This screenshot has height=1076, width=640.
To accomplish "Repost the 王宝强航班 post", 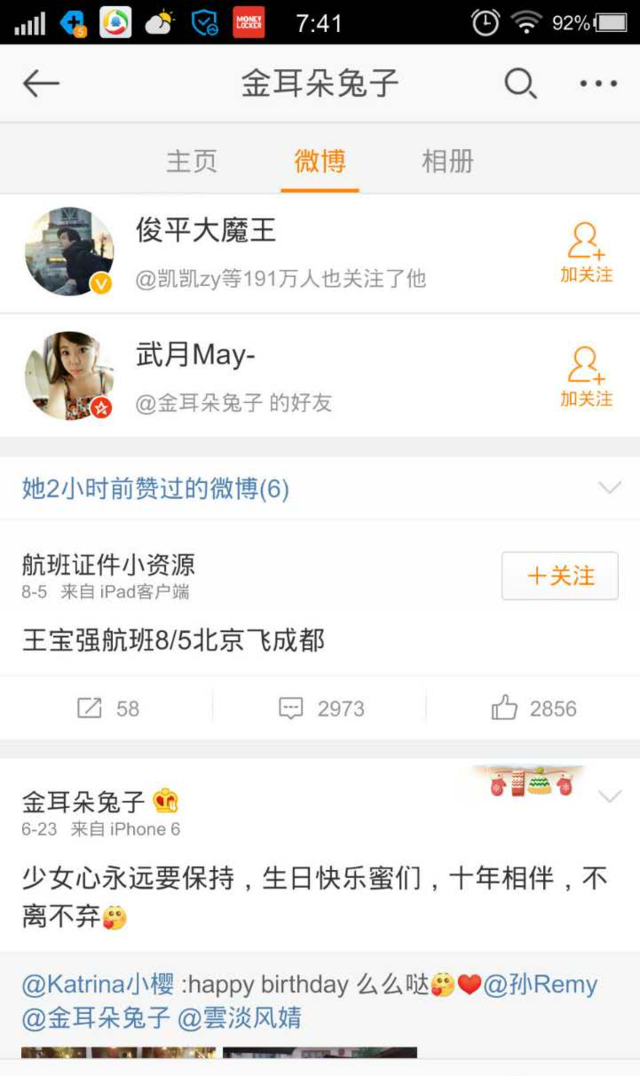I will pos(107,709).
